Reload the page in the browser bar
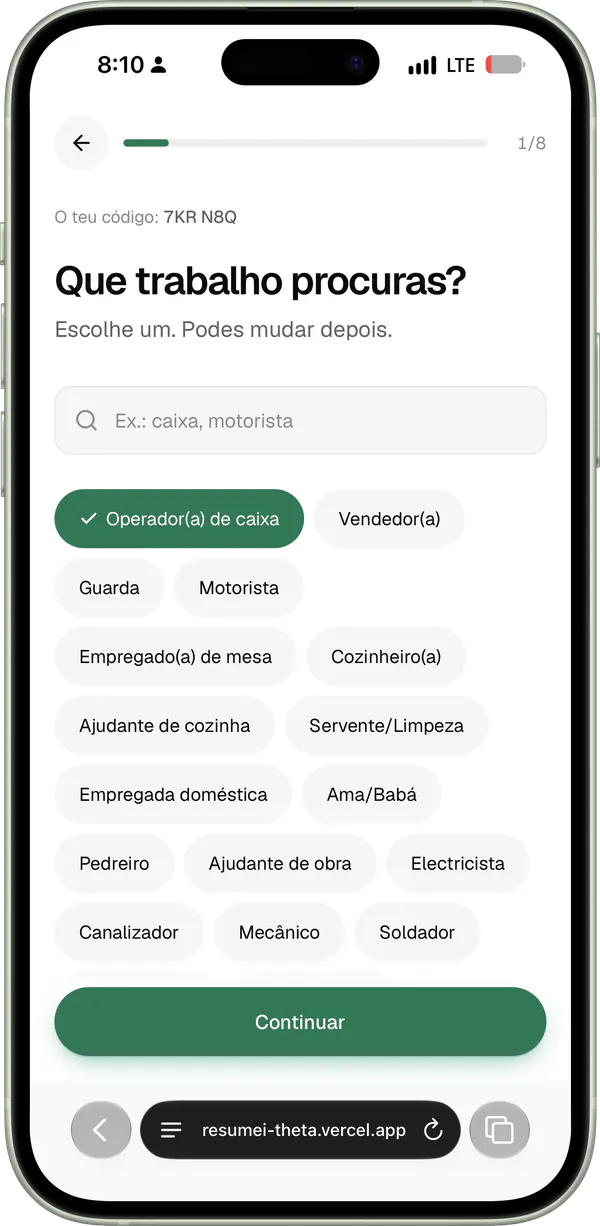The image size is (600, 1226). [x=433, y=1130]
